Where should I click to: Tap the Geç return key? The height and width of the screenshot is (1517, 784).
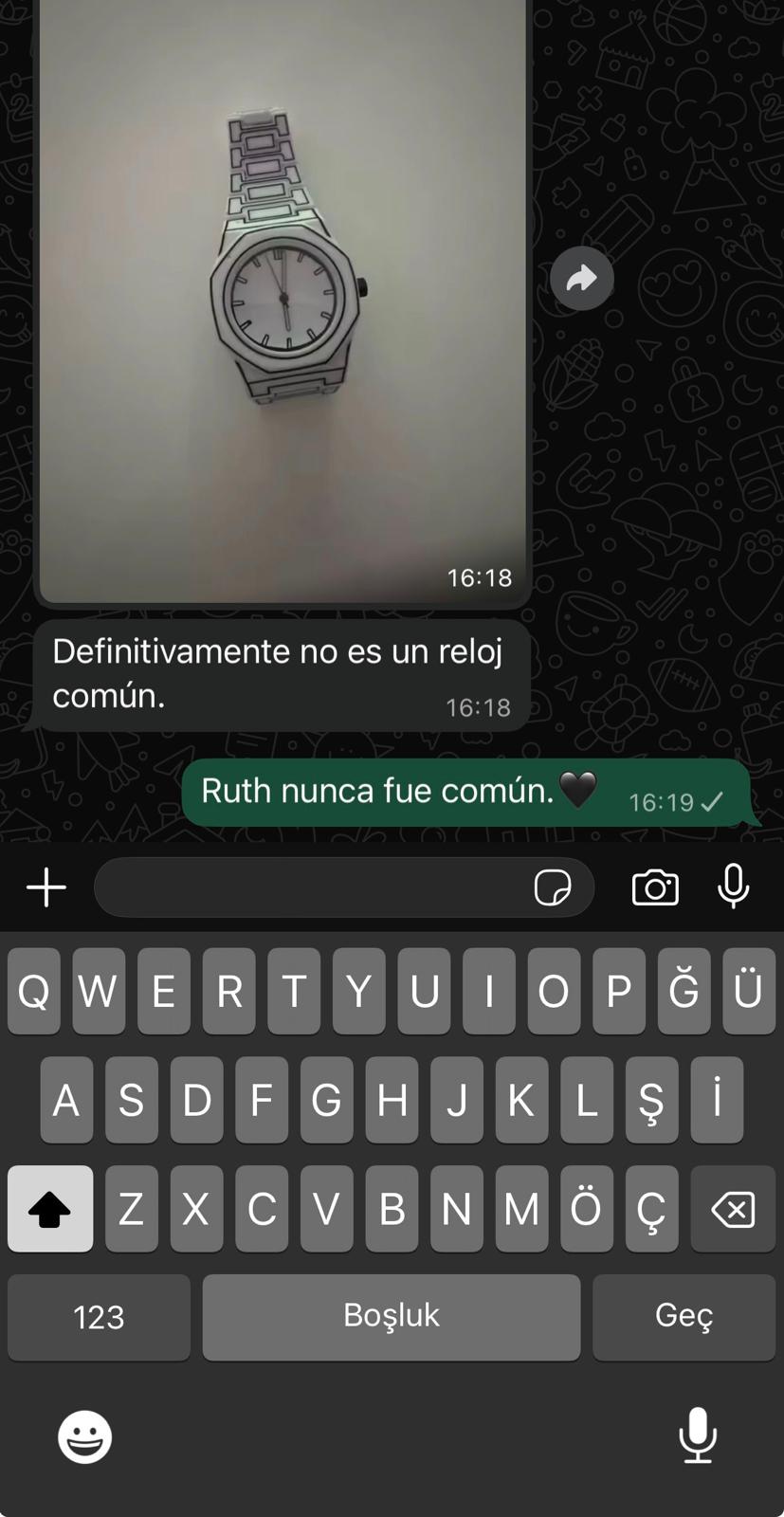point(684,1317)
